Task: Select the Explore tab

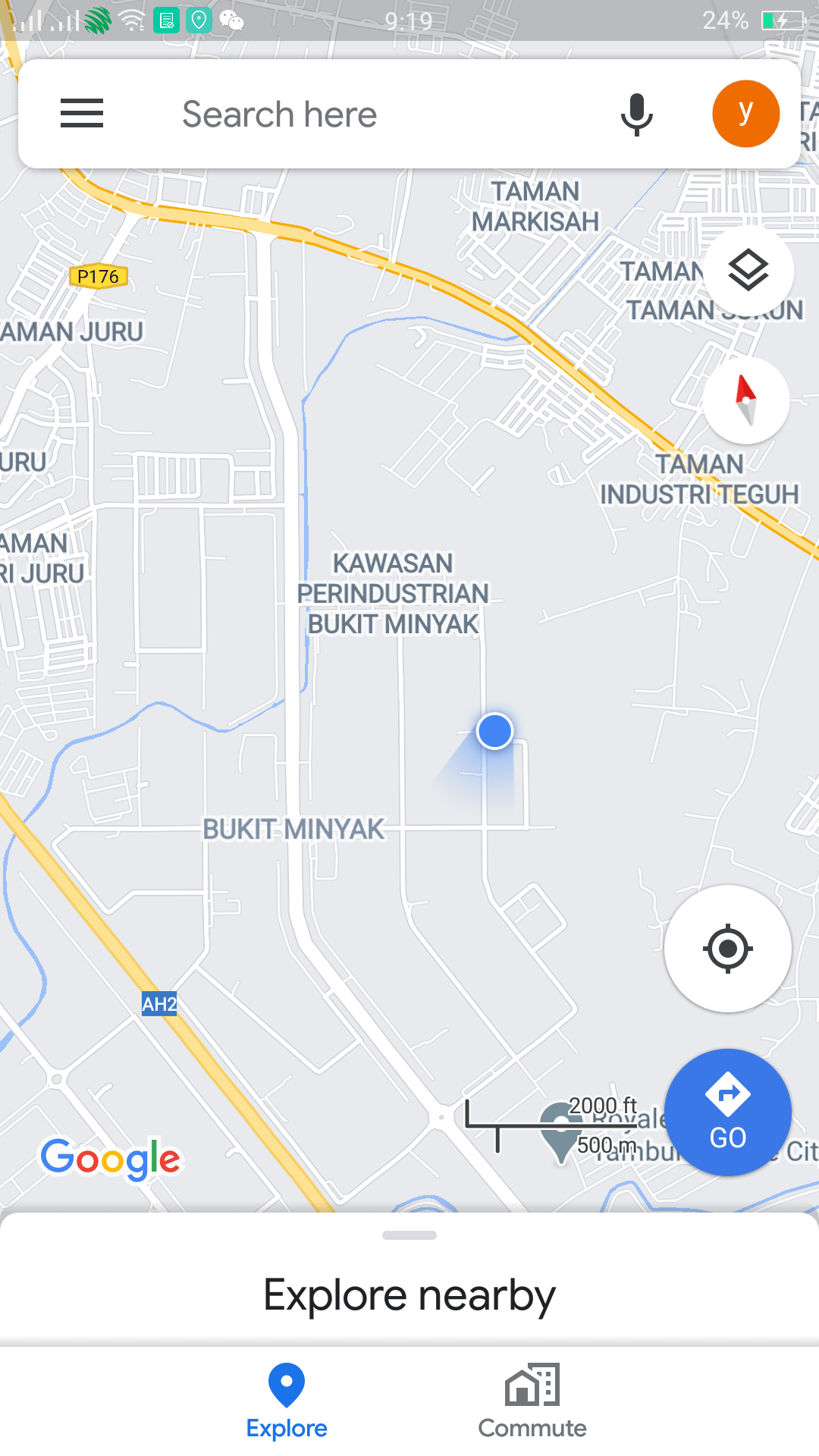Action: pyautogui.click(x=287, y=1401)
